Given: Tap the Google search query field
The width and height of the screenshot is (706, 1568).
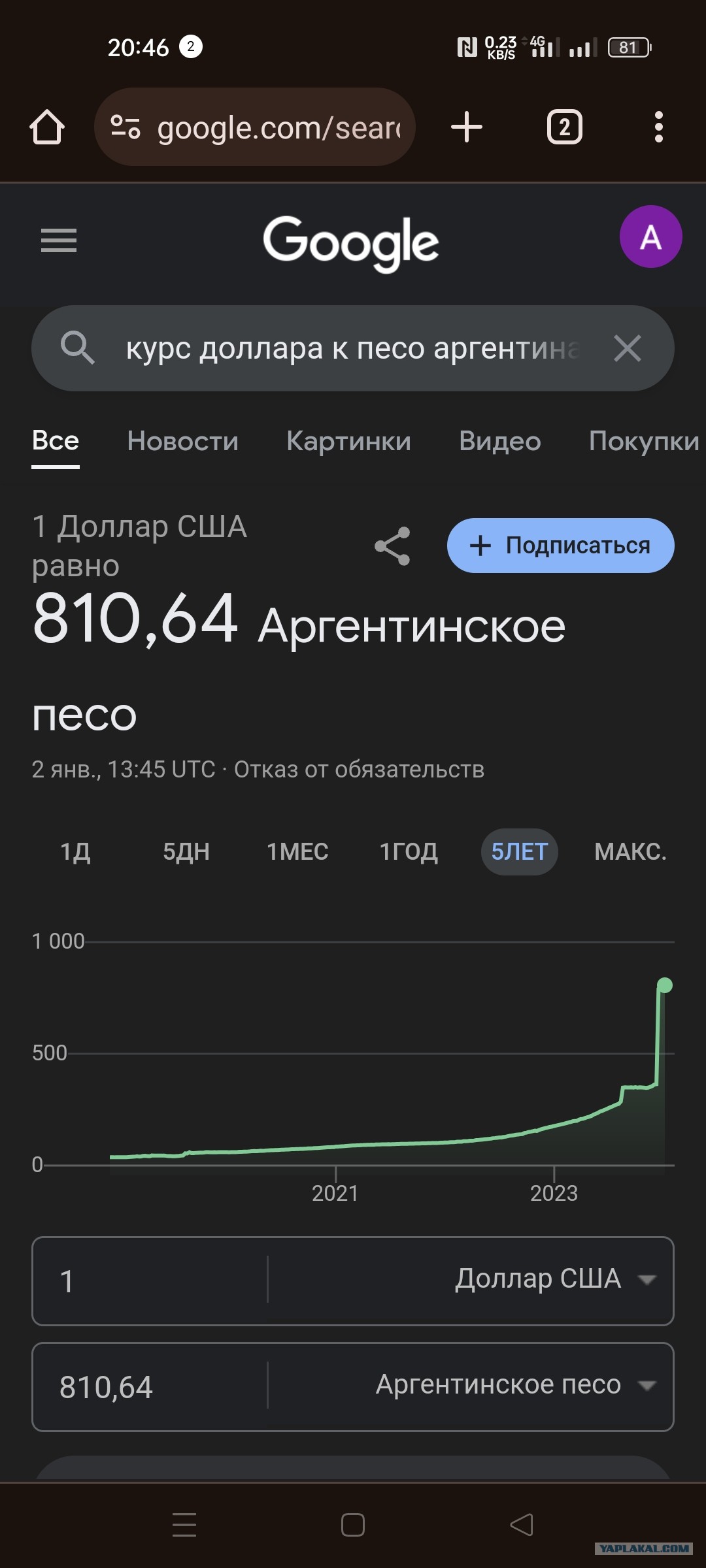Looking at the screenshot, I should pyautogui.click(x=353, y=348).
